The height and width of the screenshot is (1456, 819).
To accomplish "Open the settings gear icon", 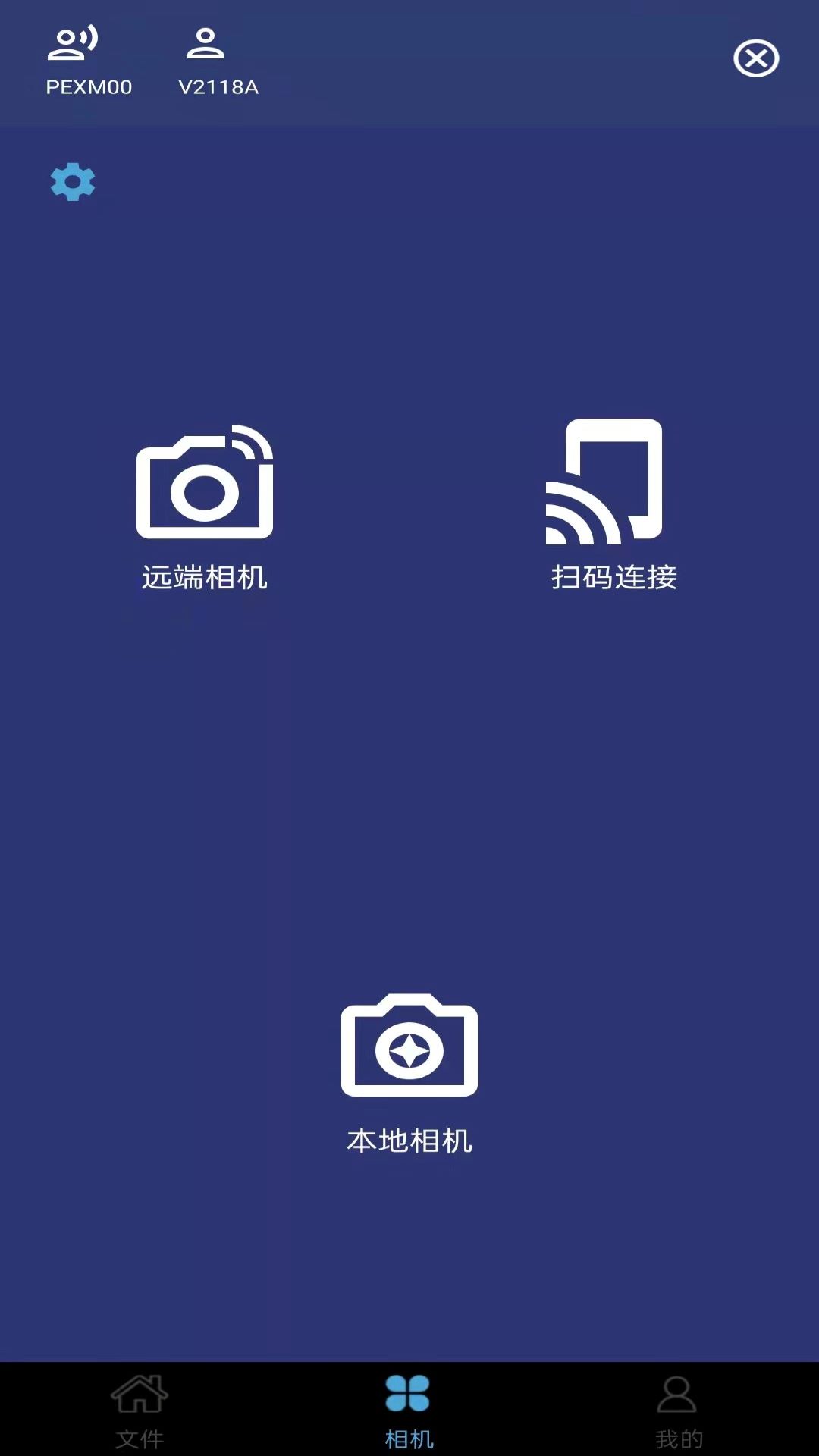I will pyautogui.click(x=73, y=182).
